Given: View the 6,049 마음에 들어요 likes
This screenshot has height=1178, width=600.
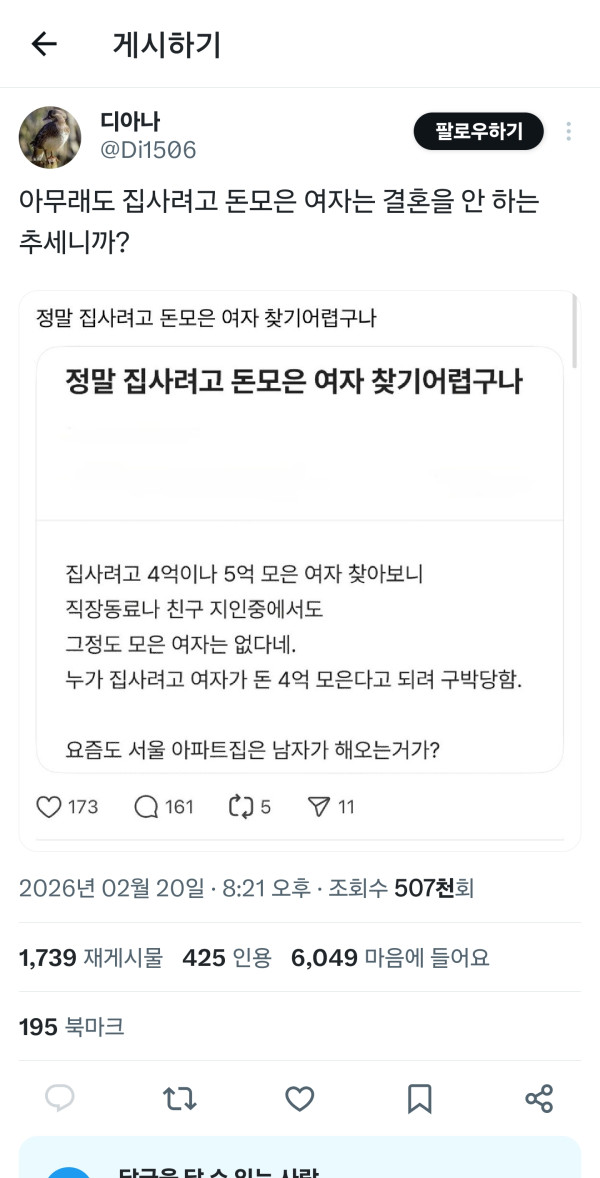Looking at the screenshot, I should pyautogui.click(x=390, y=957).
